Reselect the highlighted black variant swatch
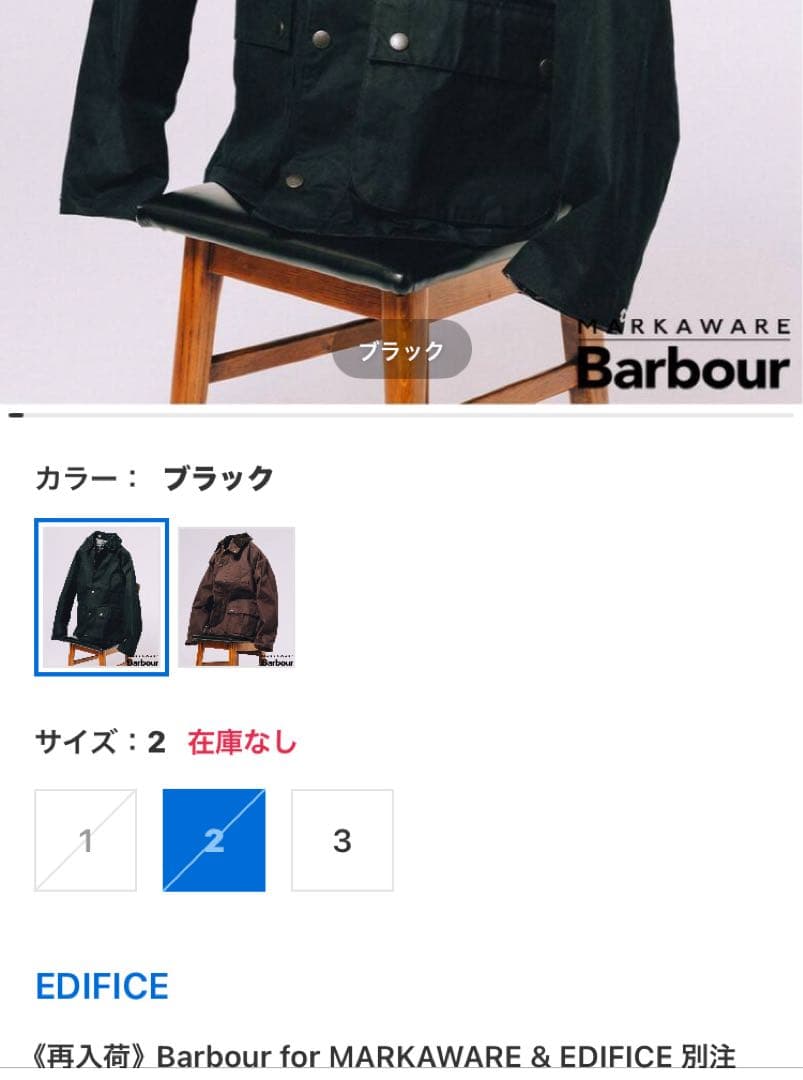 pos(101,600)
